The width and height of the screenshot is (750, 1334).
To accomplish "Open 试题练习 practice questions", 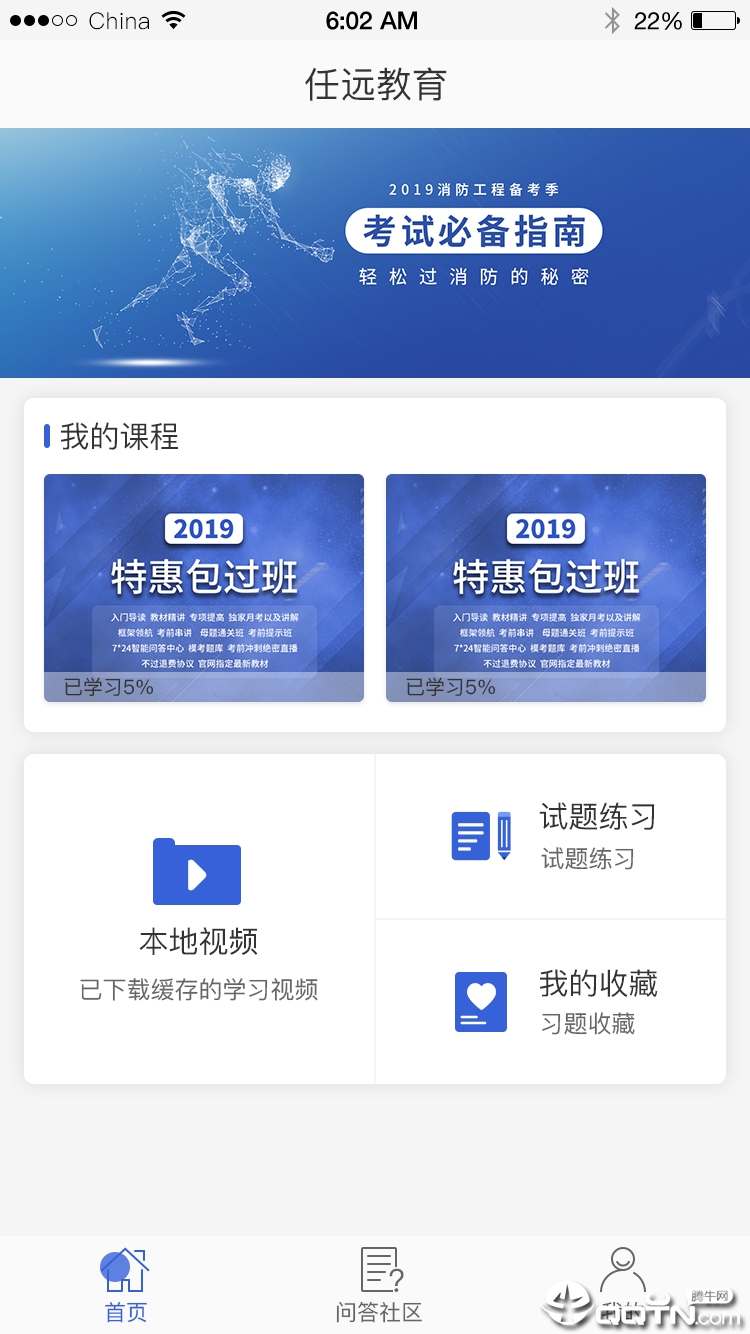I will tap(551, 836).
